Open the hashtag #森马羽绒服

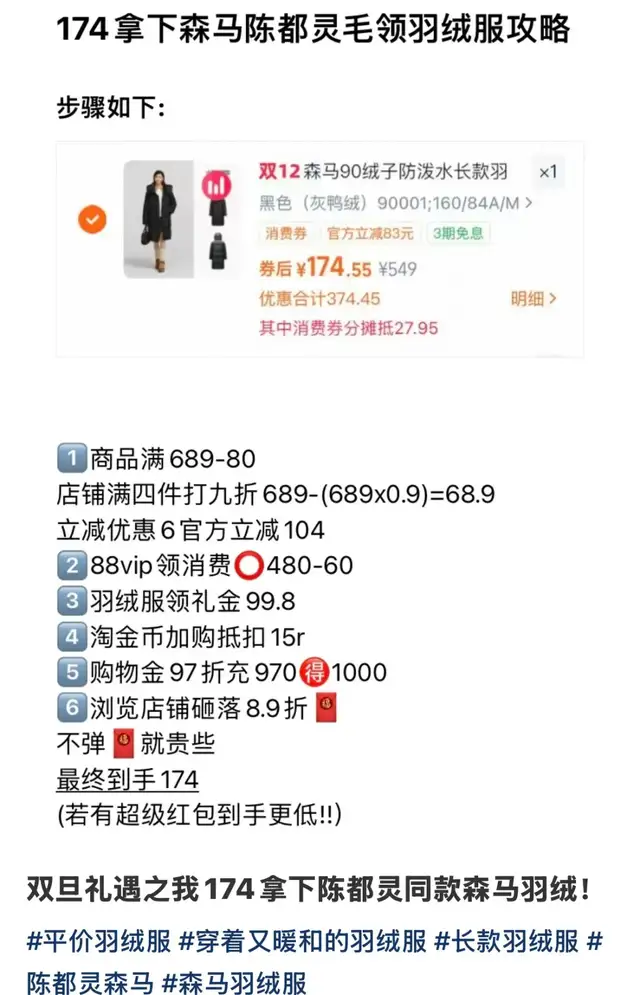click(234, 982)
